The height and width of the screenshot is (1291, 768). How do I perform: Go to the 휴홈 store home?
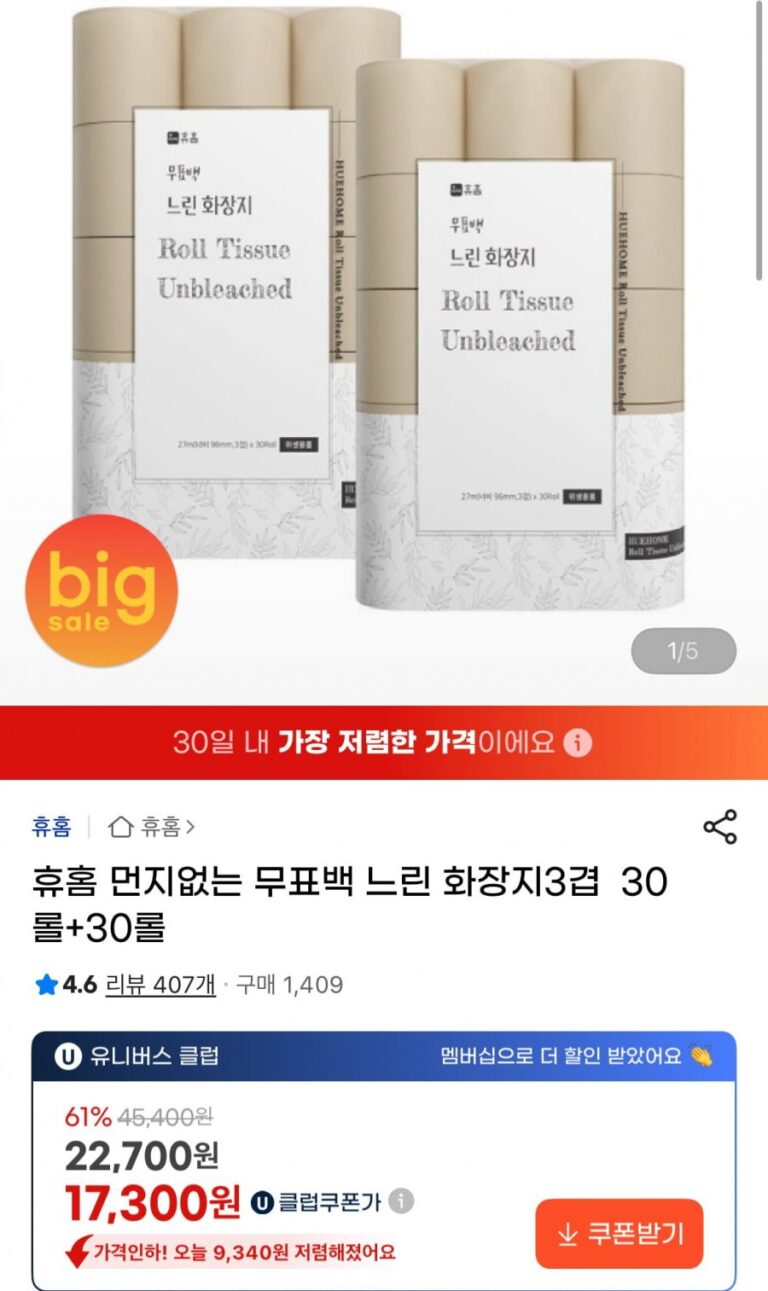point(152,827)
